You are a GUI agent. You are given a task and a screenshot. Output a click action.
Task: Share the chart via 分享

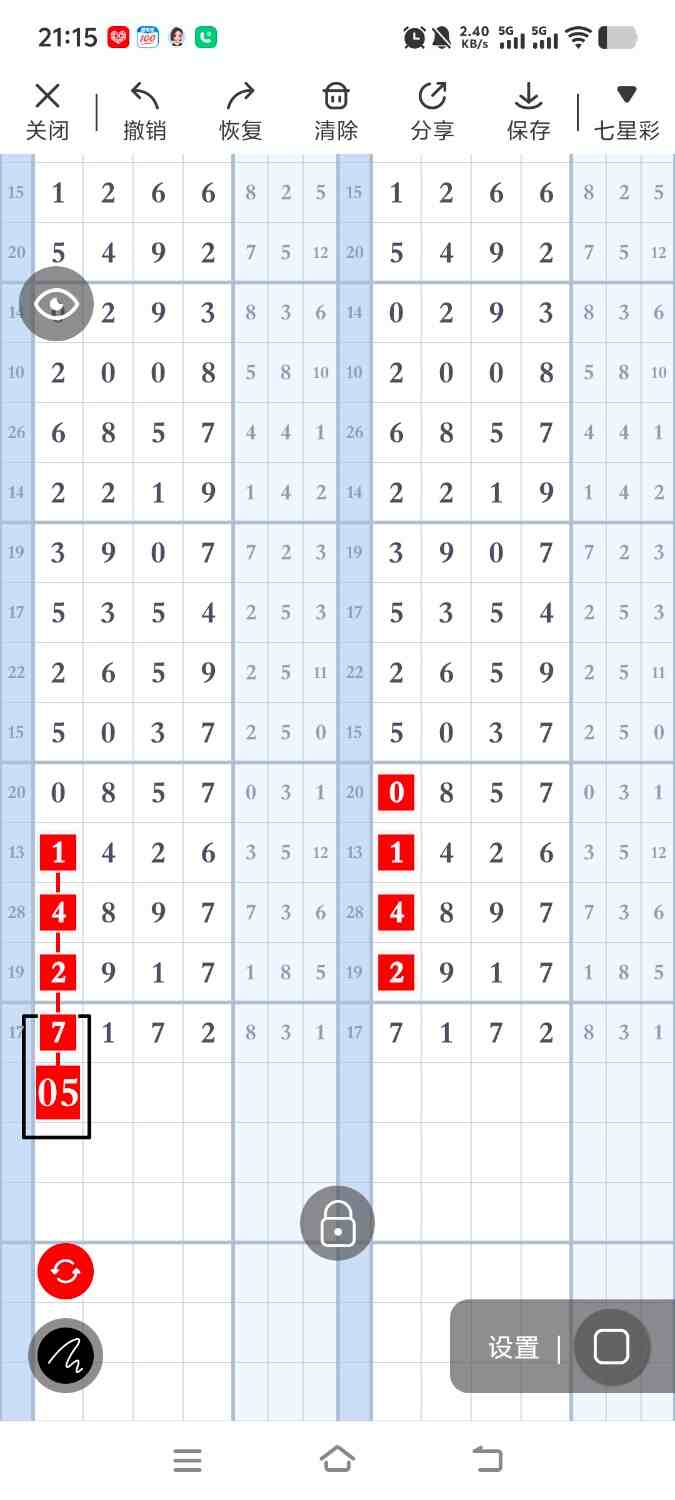[x=432, y=111]
